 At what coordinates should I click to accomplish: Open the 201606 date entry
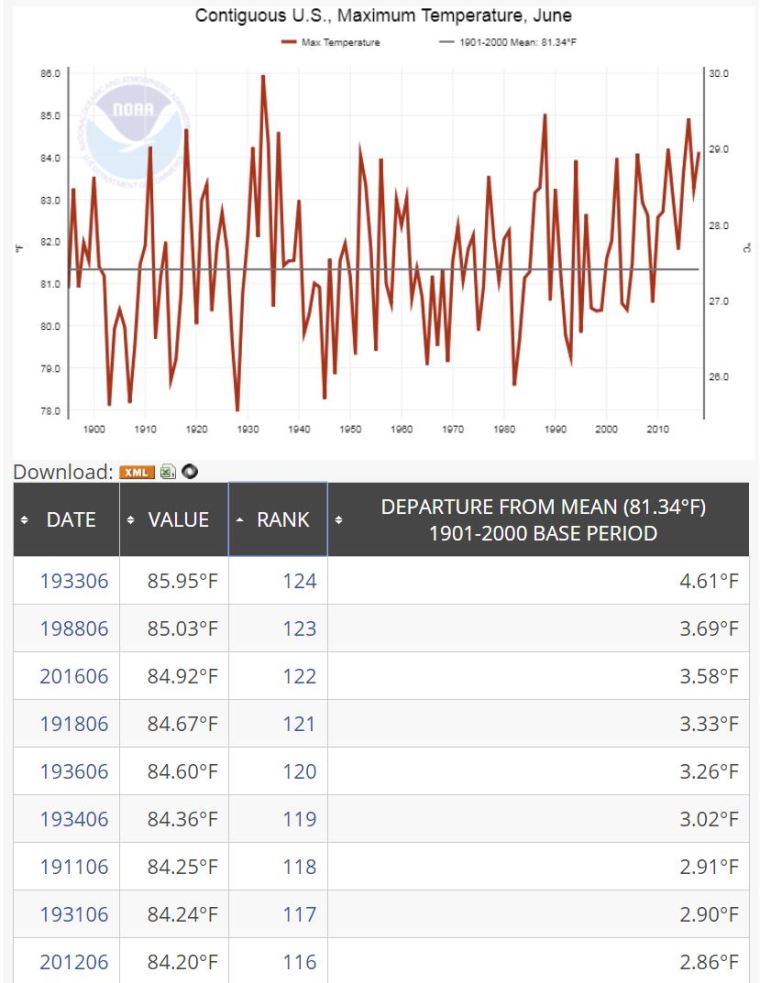74,676
